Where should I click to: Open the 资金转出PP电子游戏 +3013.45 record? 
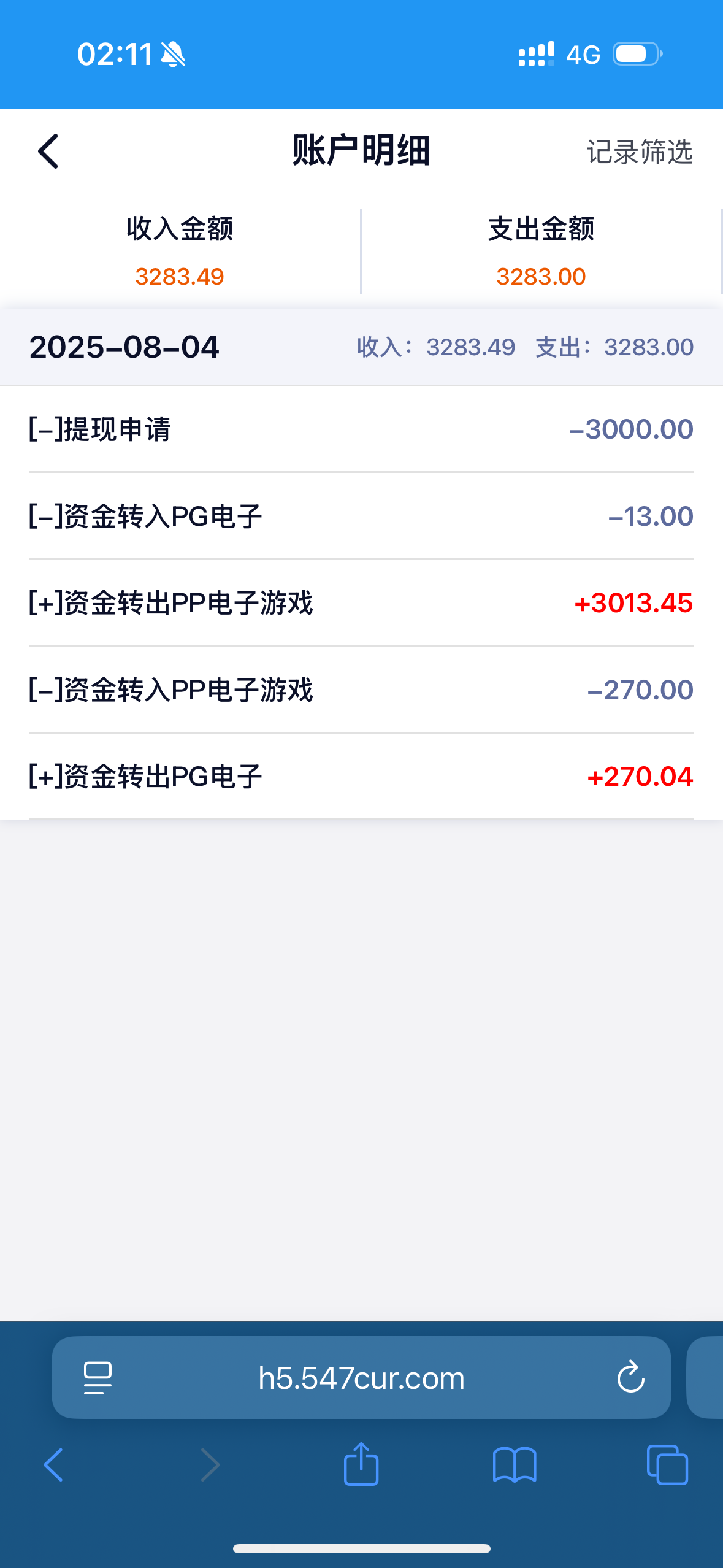pyautogui.click(x=361, y=603)
